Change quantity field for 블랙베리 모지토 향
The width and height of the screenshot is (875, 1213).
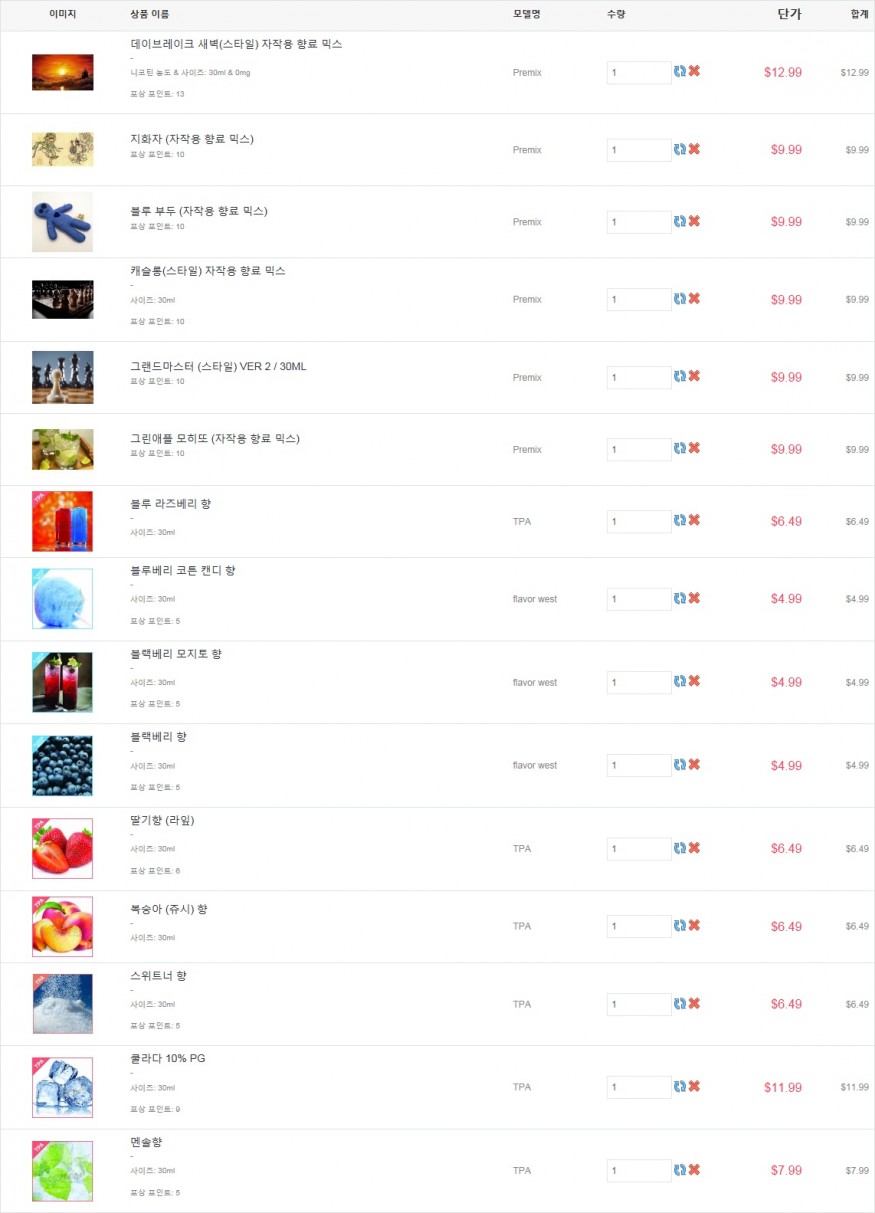638,682
